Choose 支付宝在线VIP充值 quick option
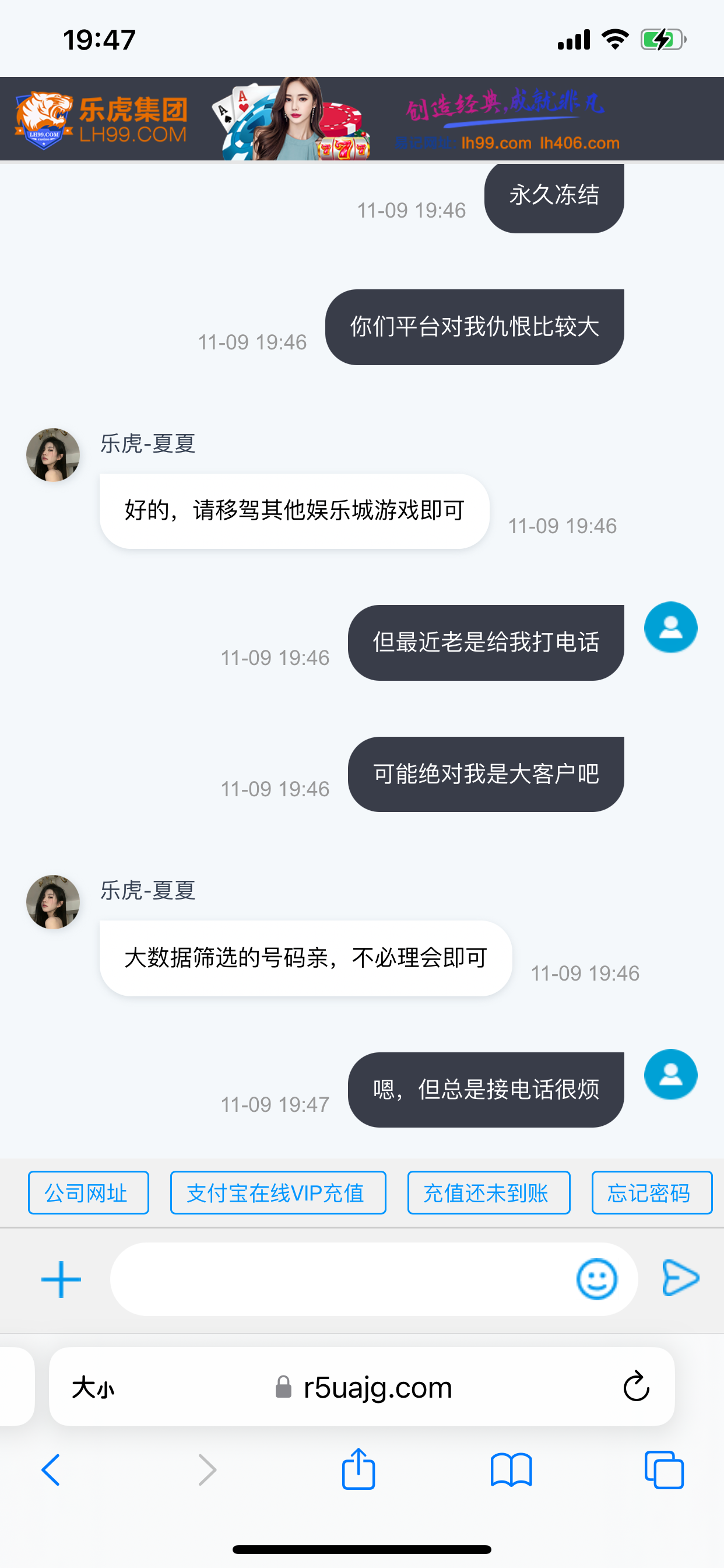This screenshot has height=1568, width=724. tap(277, 1192)
